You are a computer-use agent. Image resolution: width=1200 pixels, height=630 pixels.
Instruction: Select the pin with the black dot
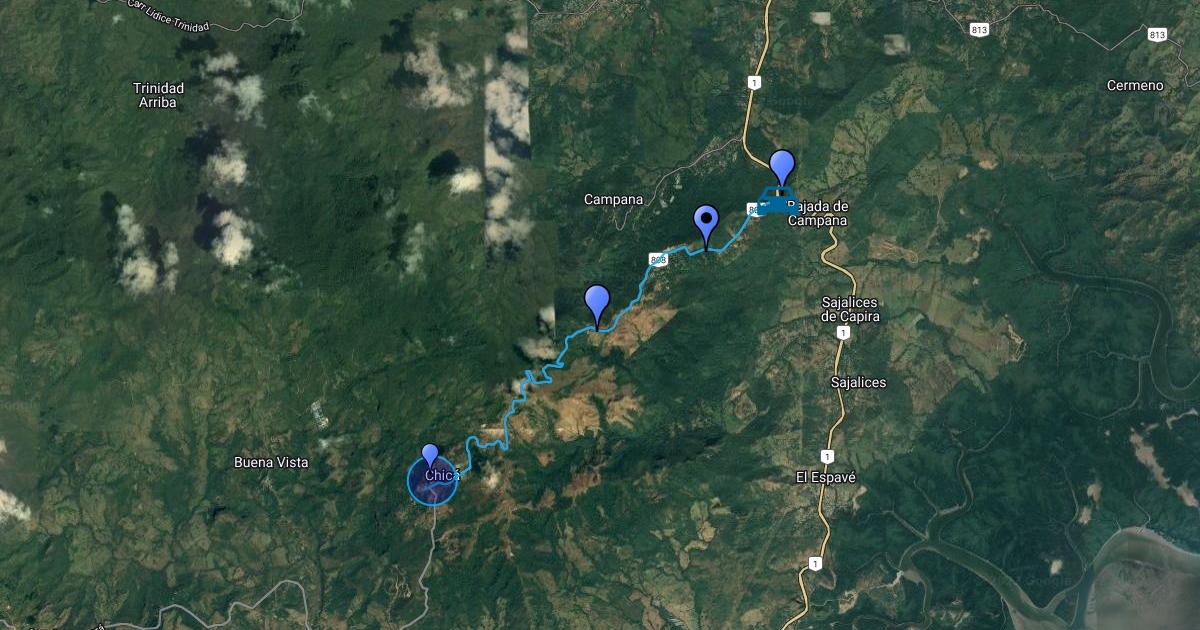(x=707, y=221)
